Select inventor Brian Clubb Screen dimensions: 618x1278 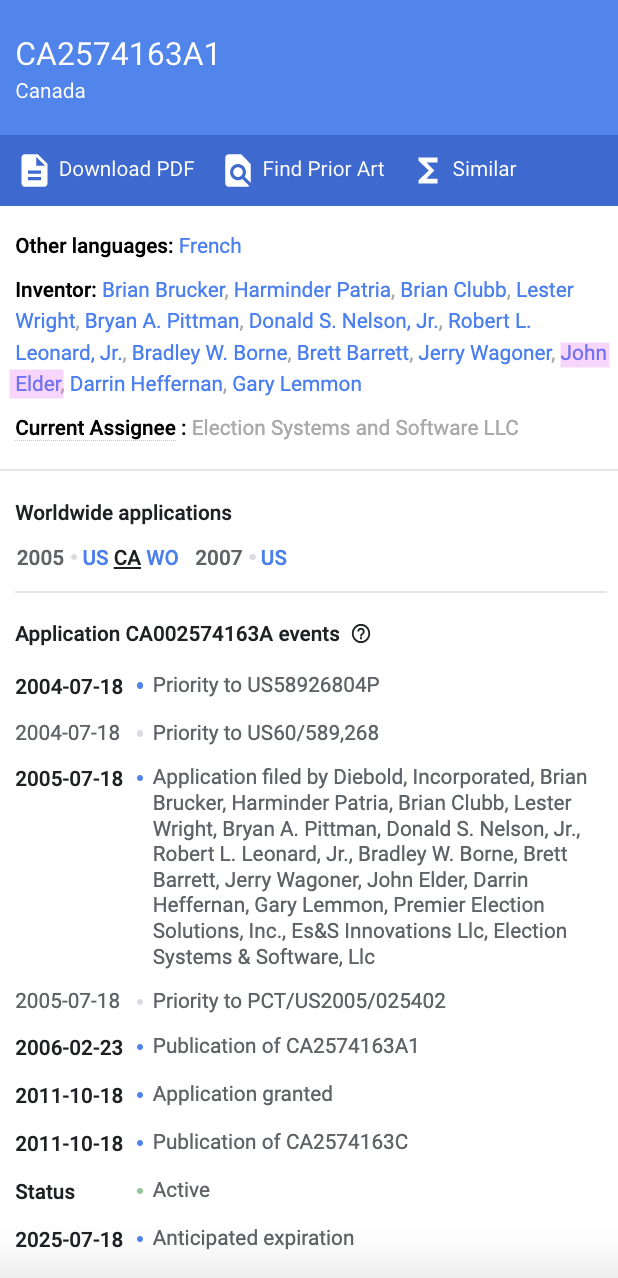point(453,290)
